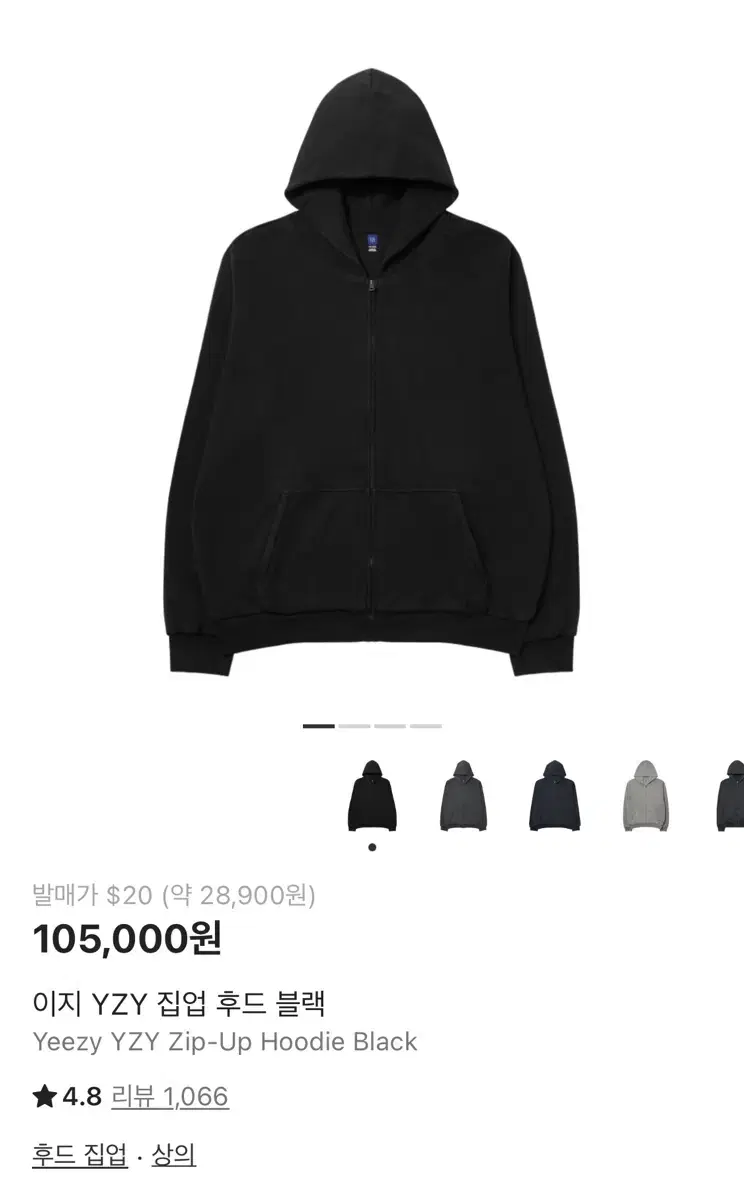Select the black hoodie color thumbnail
This screenshot has height=1200, width=744.
(x=372, y=795)
